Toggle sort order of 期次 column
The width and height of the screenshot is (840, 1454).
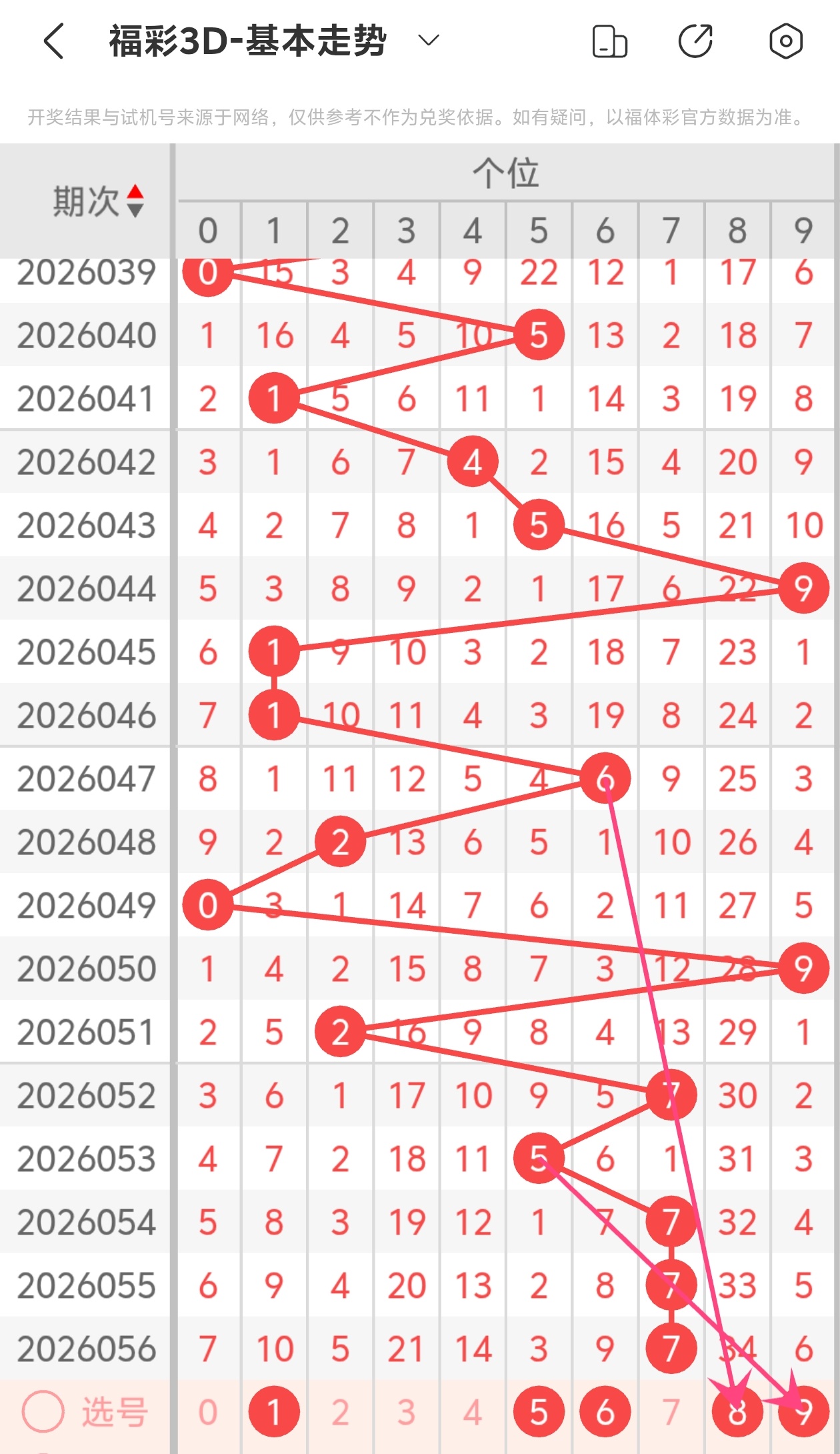[x=135, y=201]
